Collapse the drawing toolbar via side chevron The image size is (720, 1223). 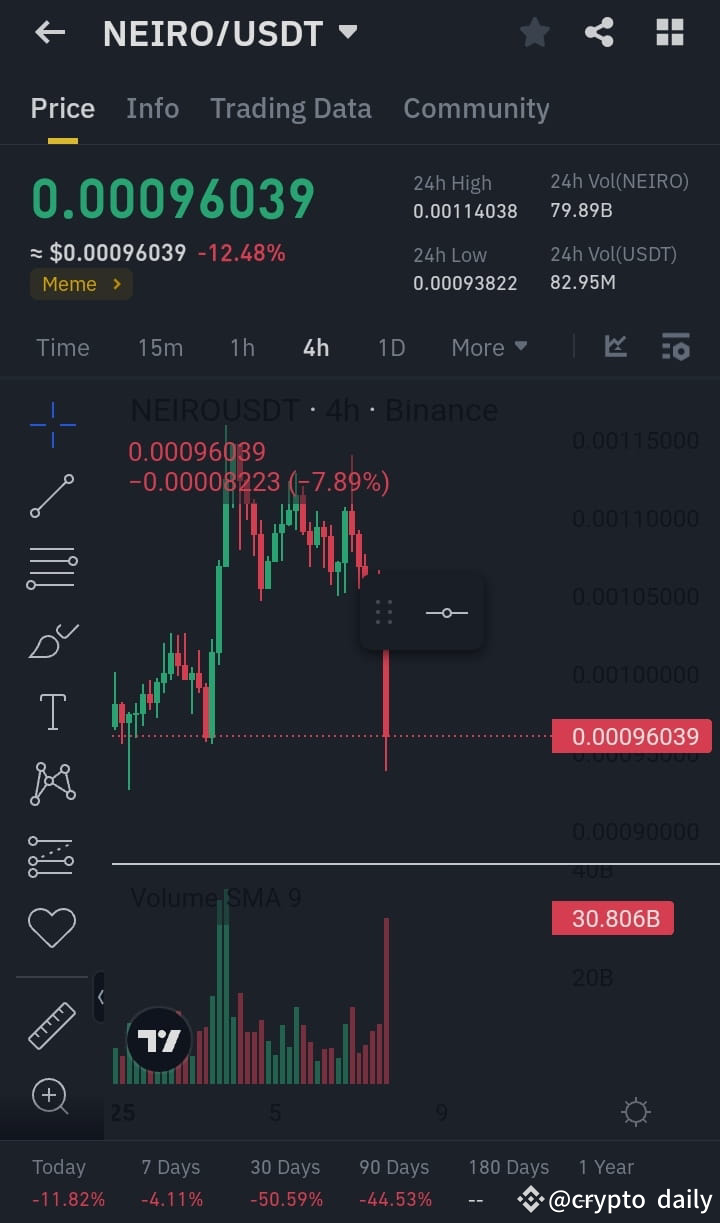click(98, 997)
